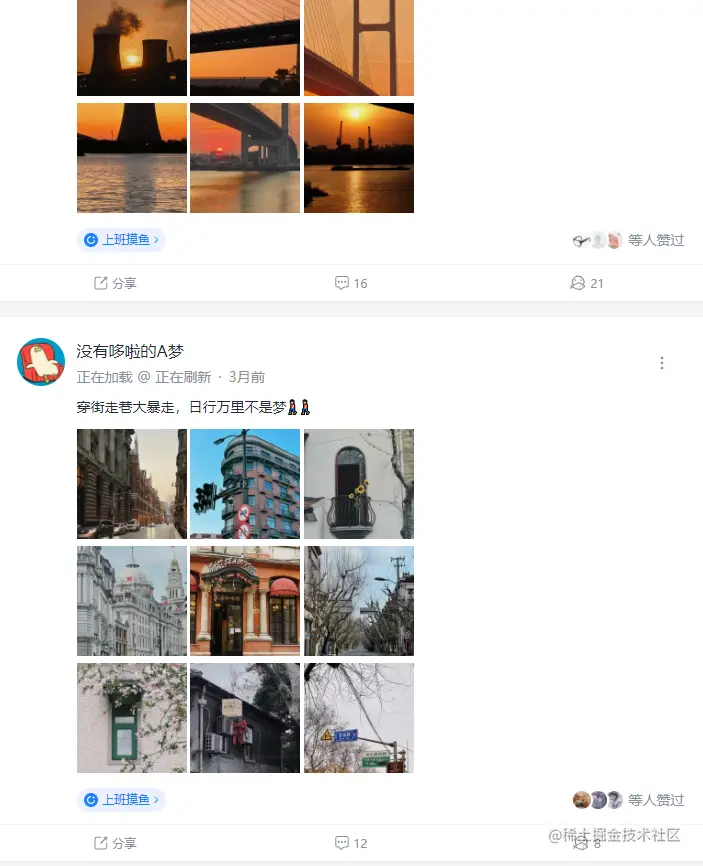
Task: Open the 16 comments on the sunset post
Action: [x=351, y=283]
